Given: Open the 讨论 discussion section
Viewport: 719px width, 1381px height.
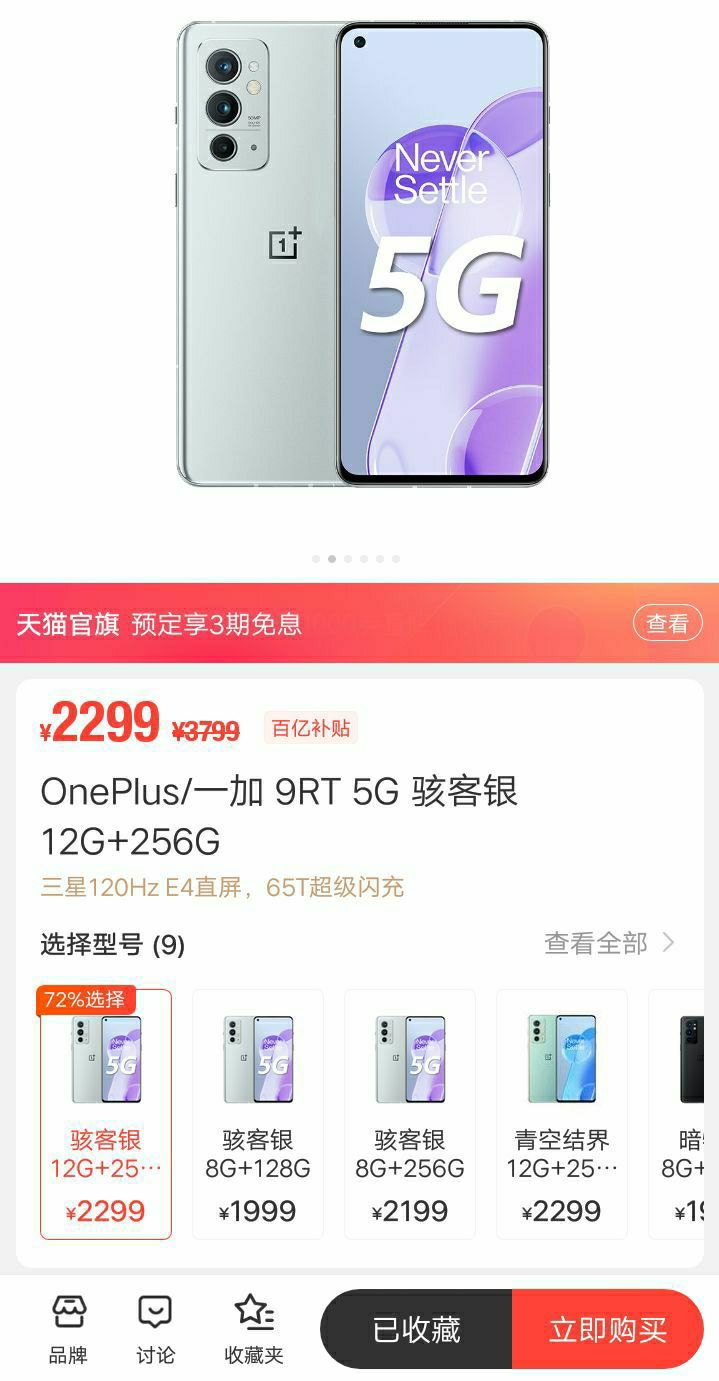Looking at the screenshot, I should [x=155, y=1328].
